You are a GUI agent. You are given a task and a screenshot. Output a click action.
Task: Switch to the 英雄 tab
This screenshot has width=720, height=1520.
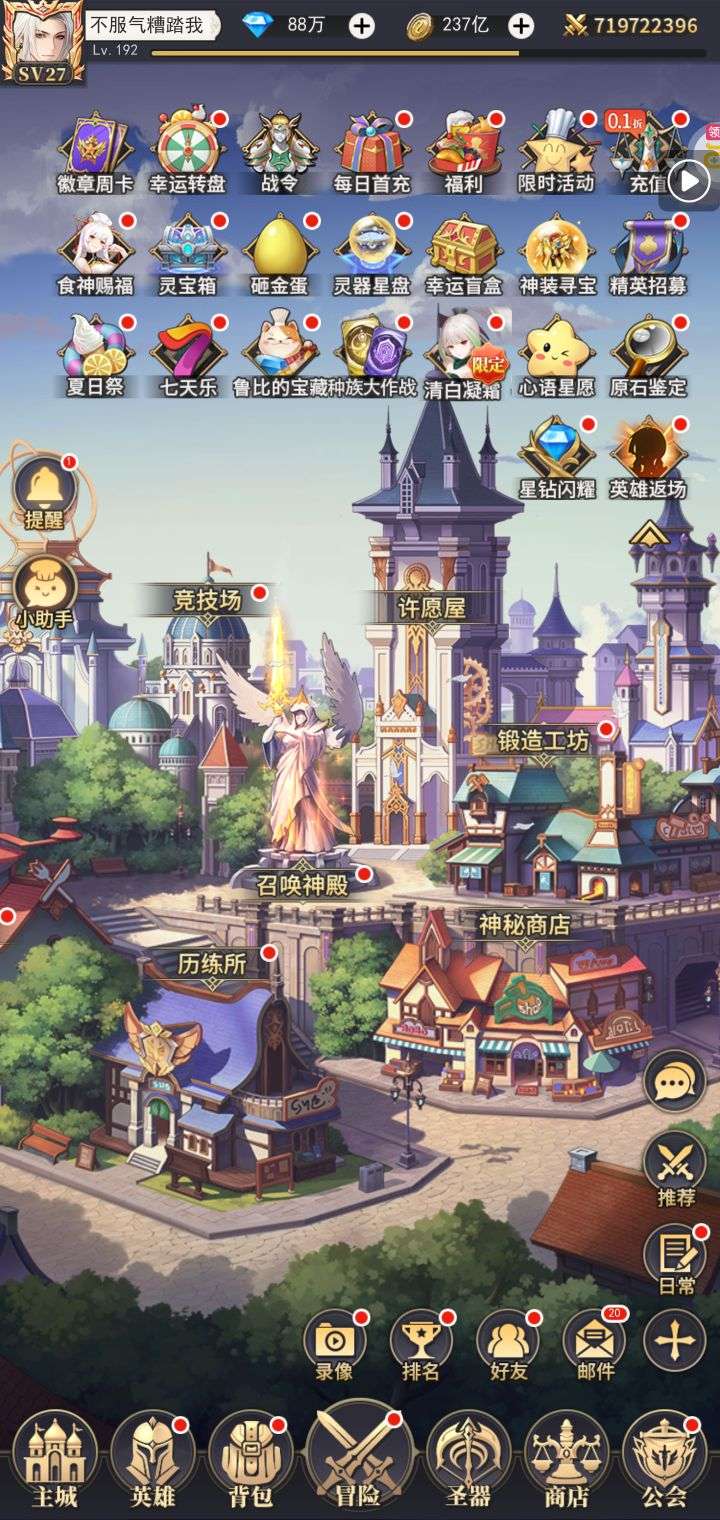coord(152,1460)
